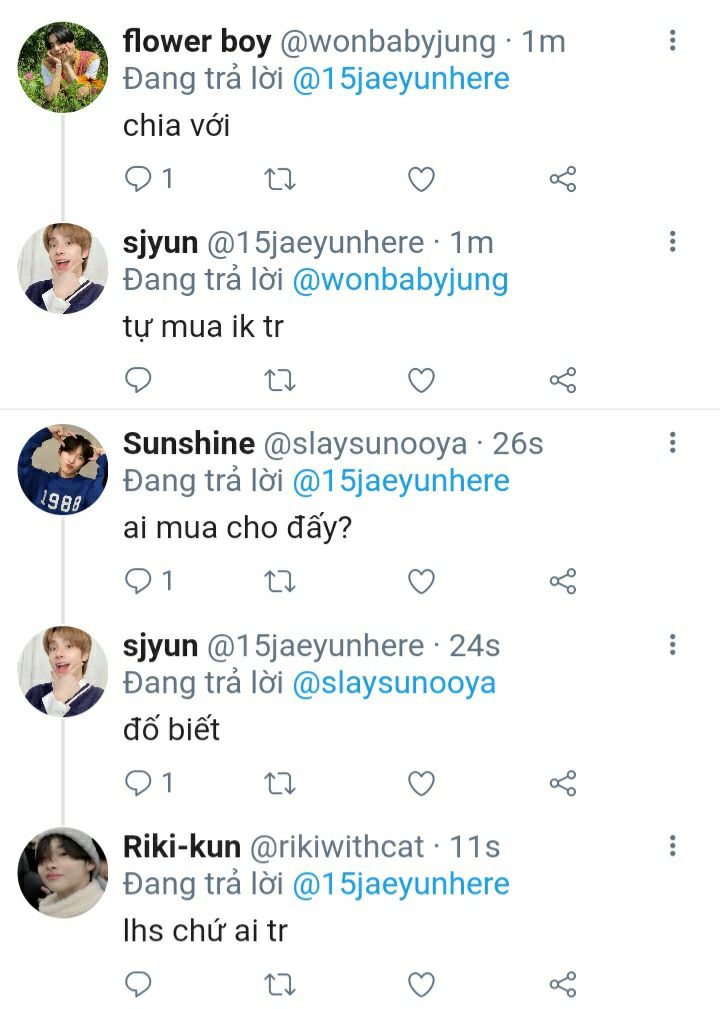720x1009 pixels.
Task: Open Sunshine's profile picture
Action: click(x=63, y=469)
